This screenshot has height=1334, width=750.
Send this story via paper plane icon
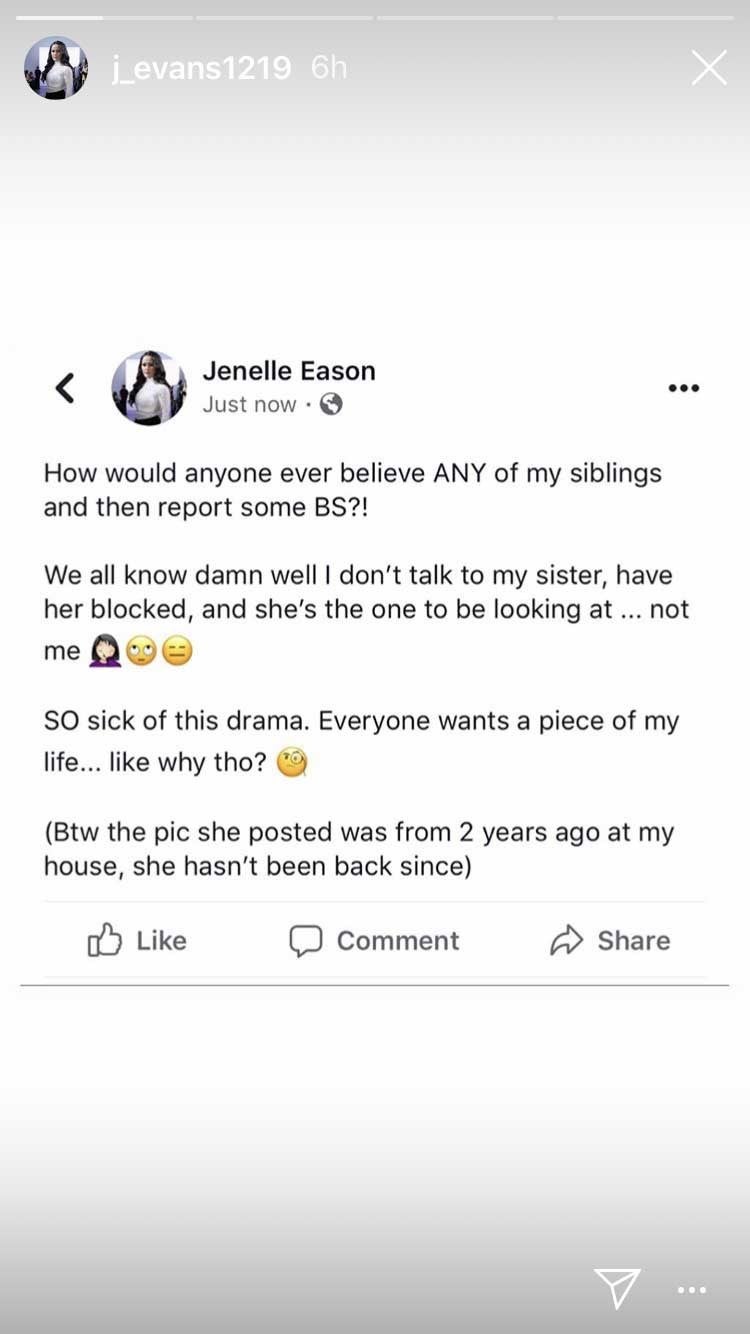tap(617, 1288)
